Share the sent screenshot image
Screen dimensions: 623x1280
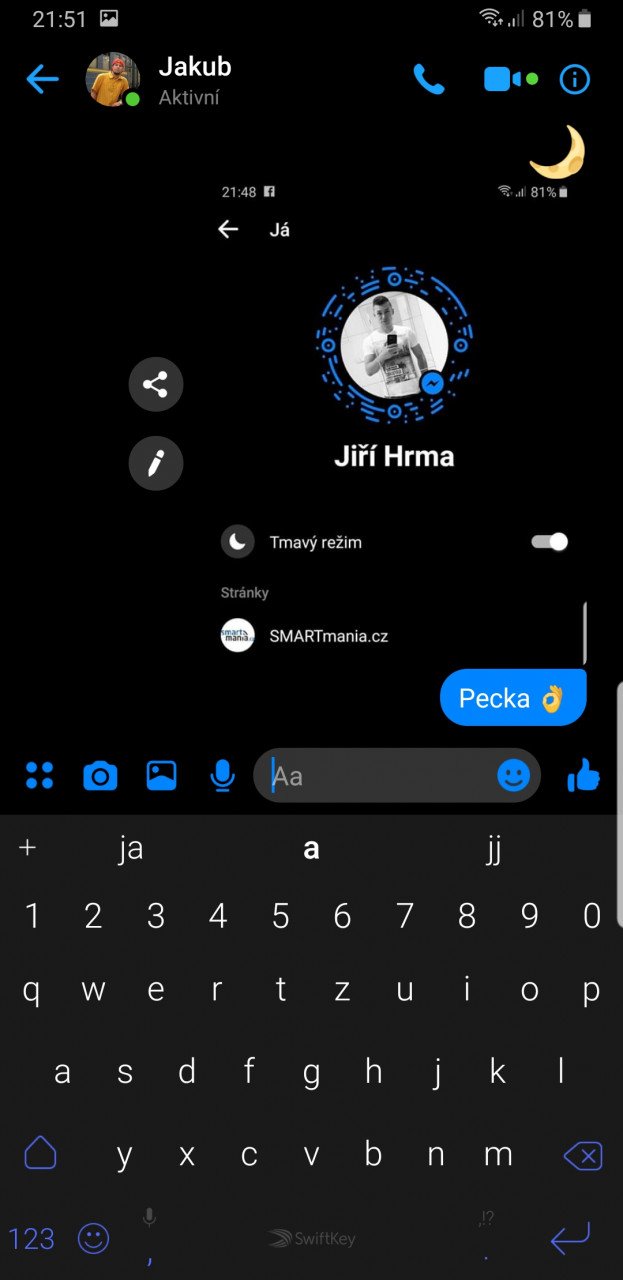(156, 384)
